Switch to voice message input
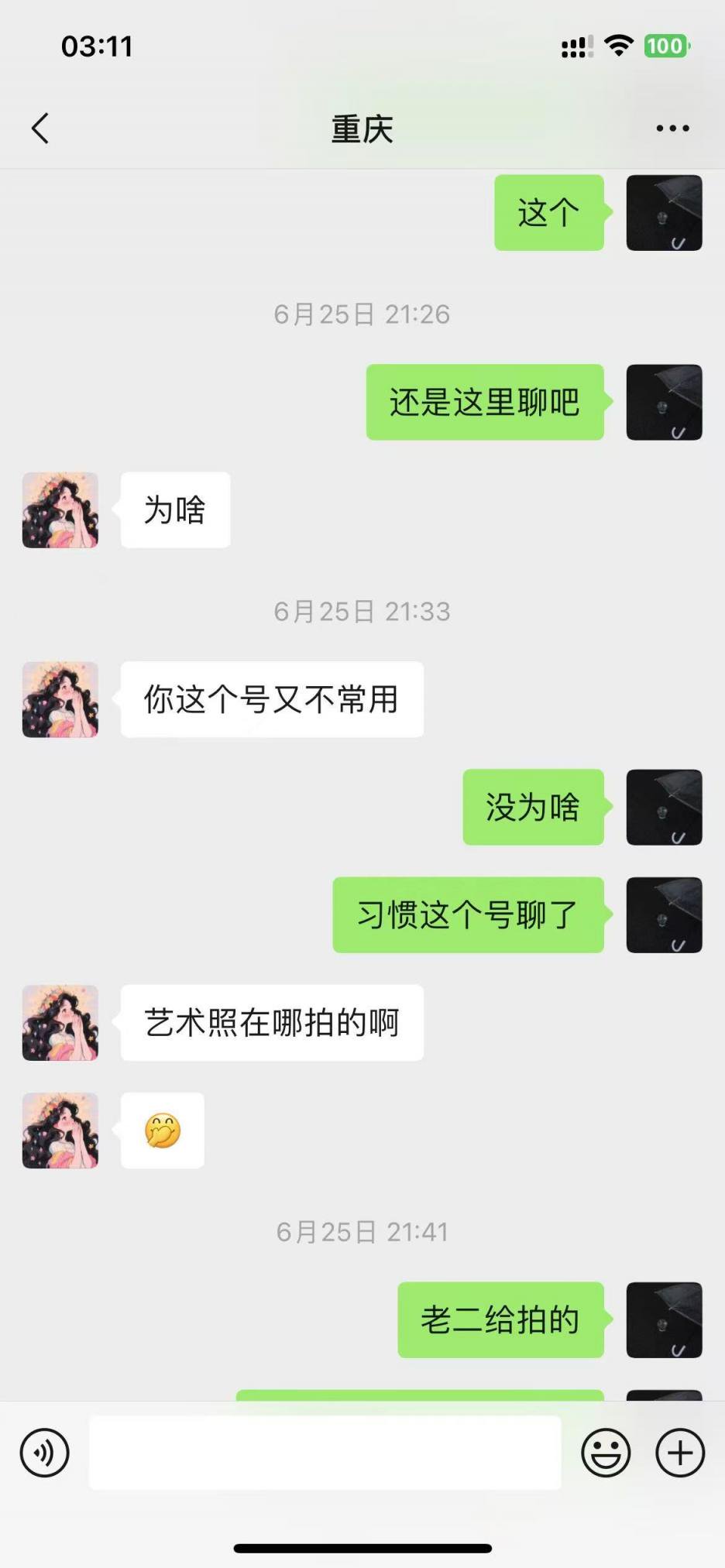Image resolution: width=725 pixels, height=1568 pixels. pos(44,1453)
